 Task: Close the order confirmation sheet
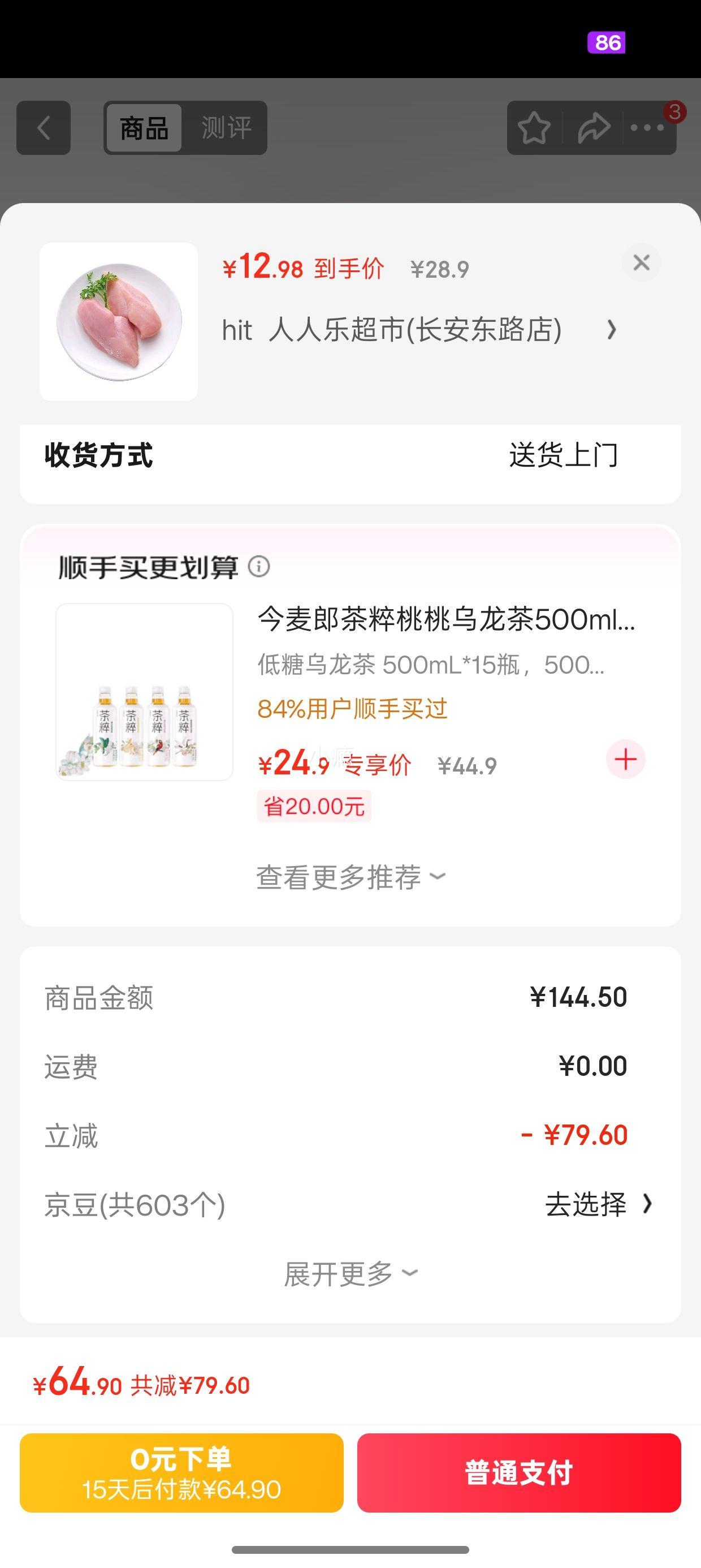click(x=641, y=263)
